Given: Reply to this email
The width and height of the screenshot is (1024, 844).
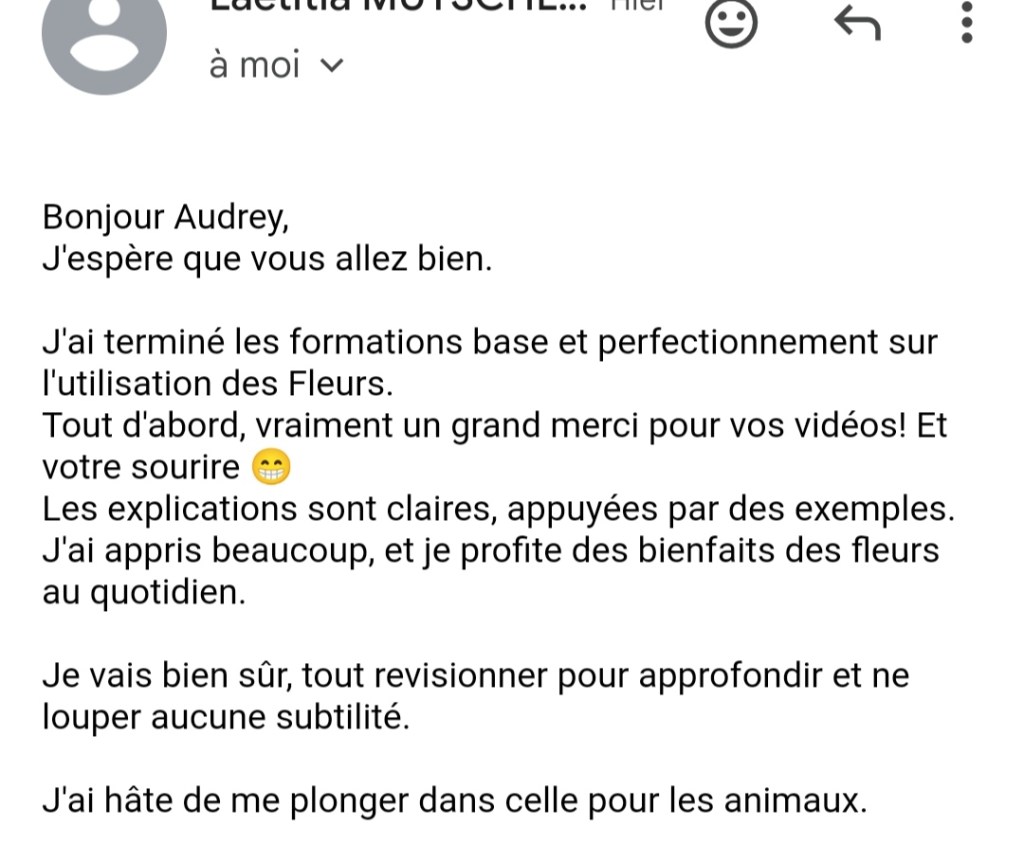Looking at the screenshot, I should click(857, 22).
